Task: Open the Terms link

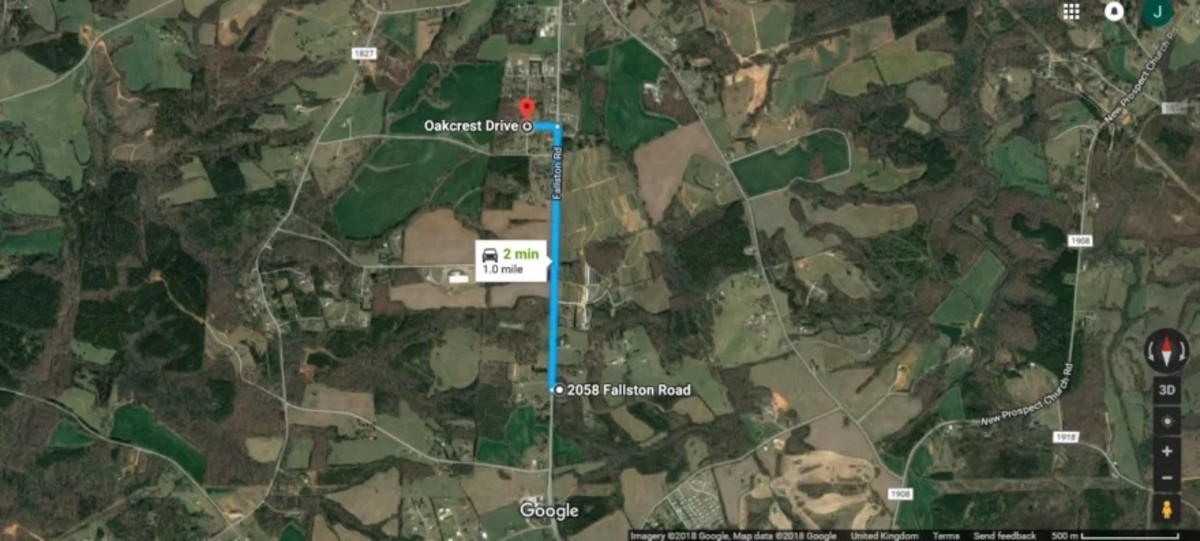Action: pyautogui.click(x=946, y=536)
